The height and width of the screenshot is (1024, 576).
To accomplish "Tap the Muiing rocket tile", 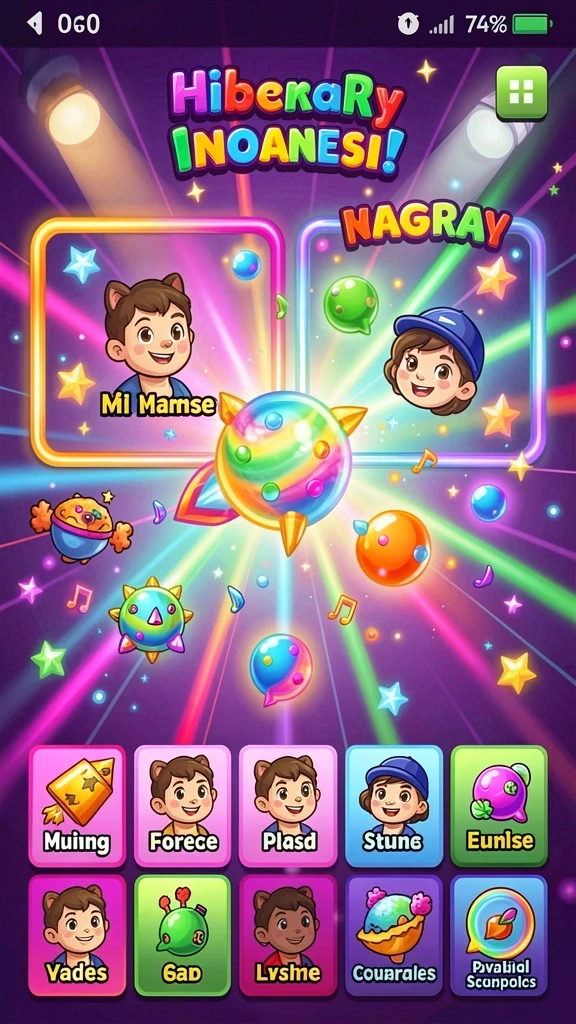I will [77, 805].
